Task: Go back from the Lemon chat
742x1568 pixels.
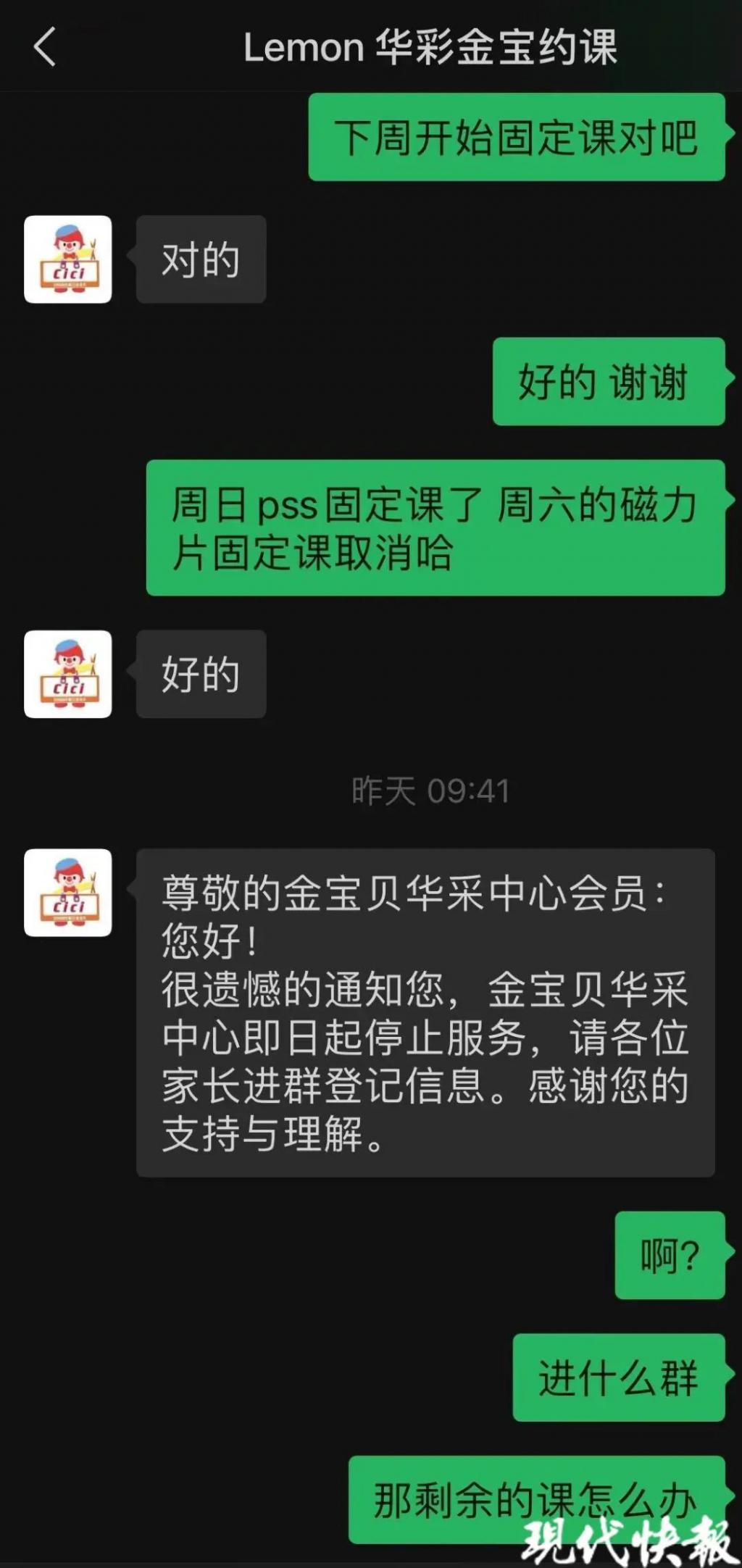Action: 45,47
